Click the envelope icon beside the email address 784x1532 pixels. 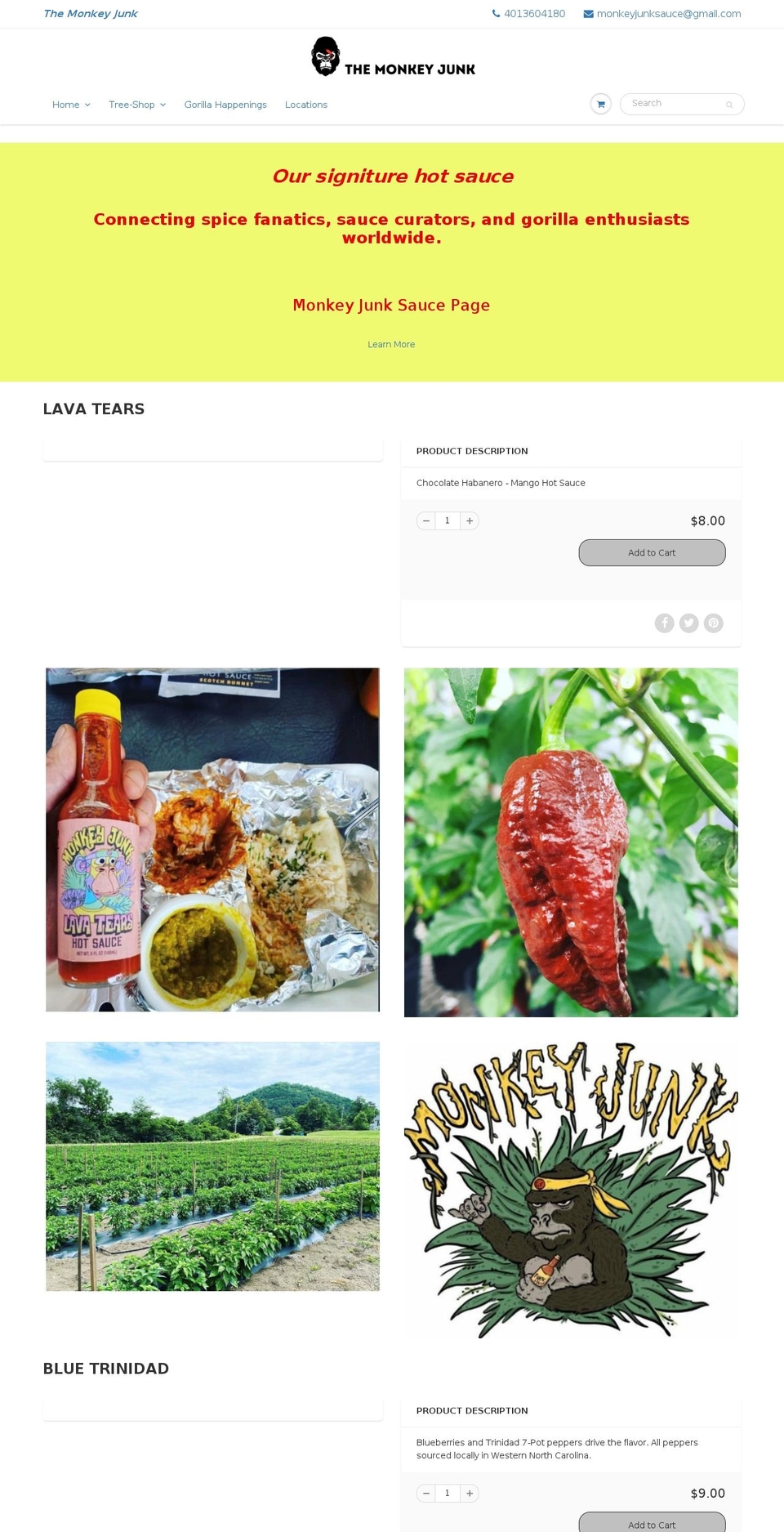click(586, 13)
